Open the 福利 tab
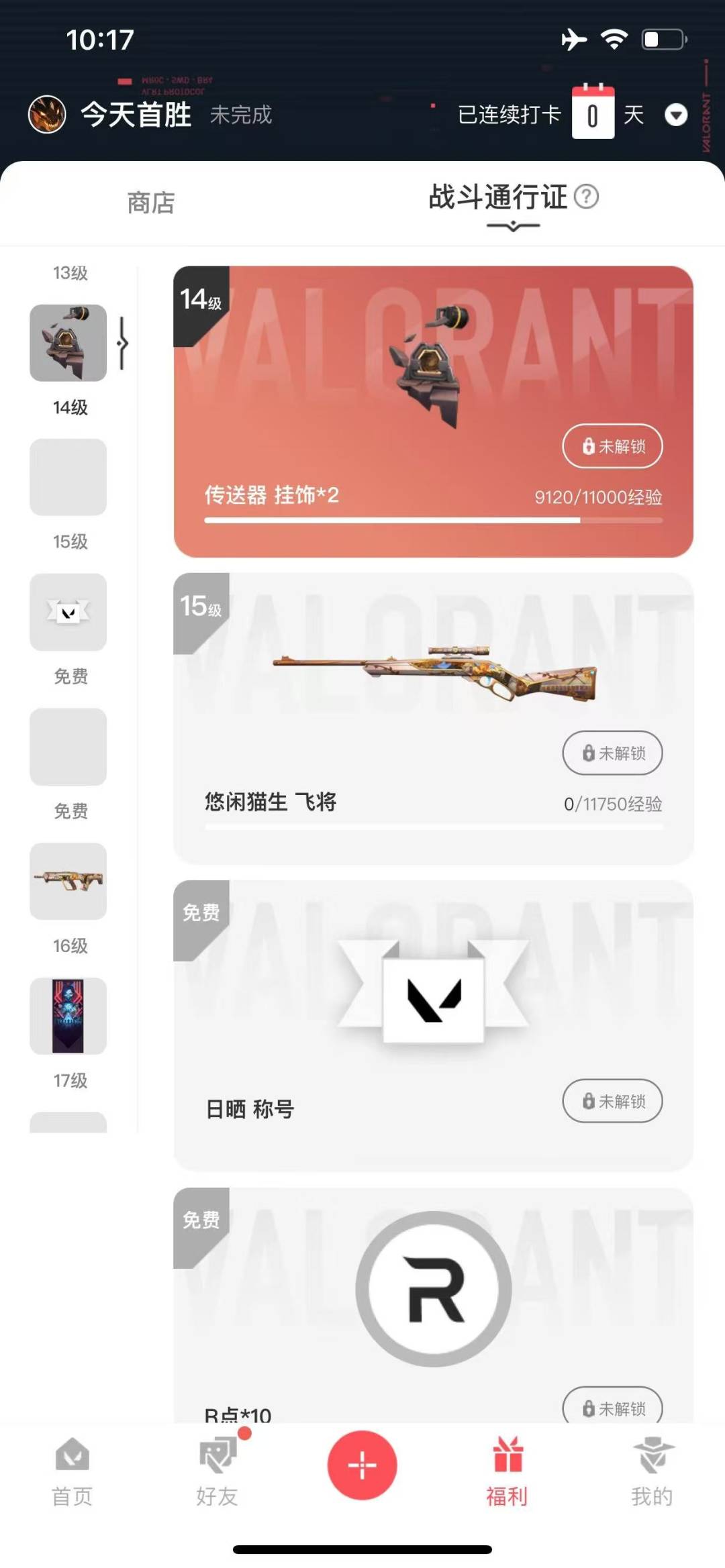Image resolution: width=725 pixels, height=1568 pixels. [x=507, y=1472]
